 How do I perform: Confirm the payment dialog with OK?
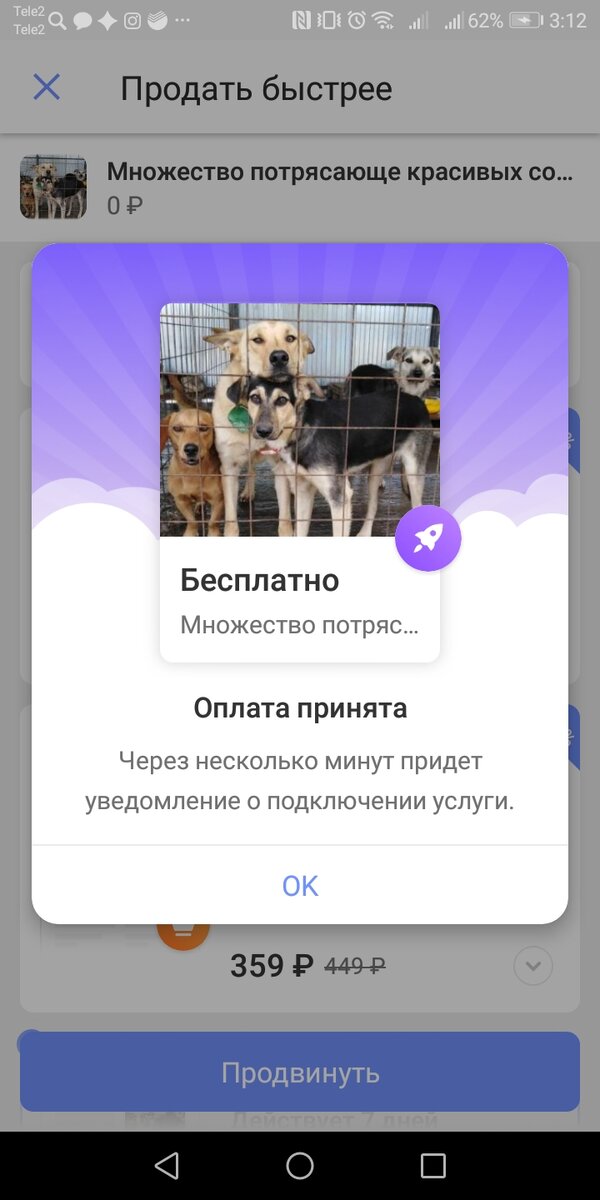point(300,885)
